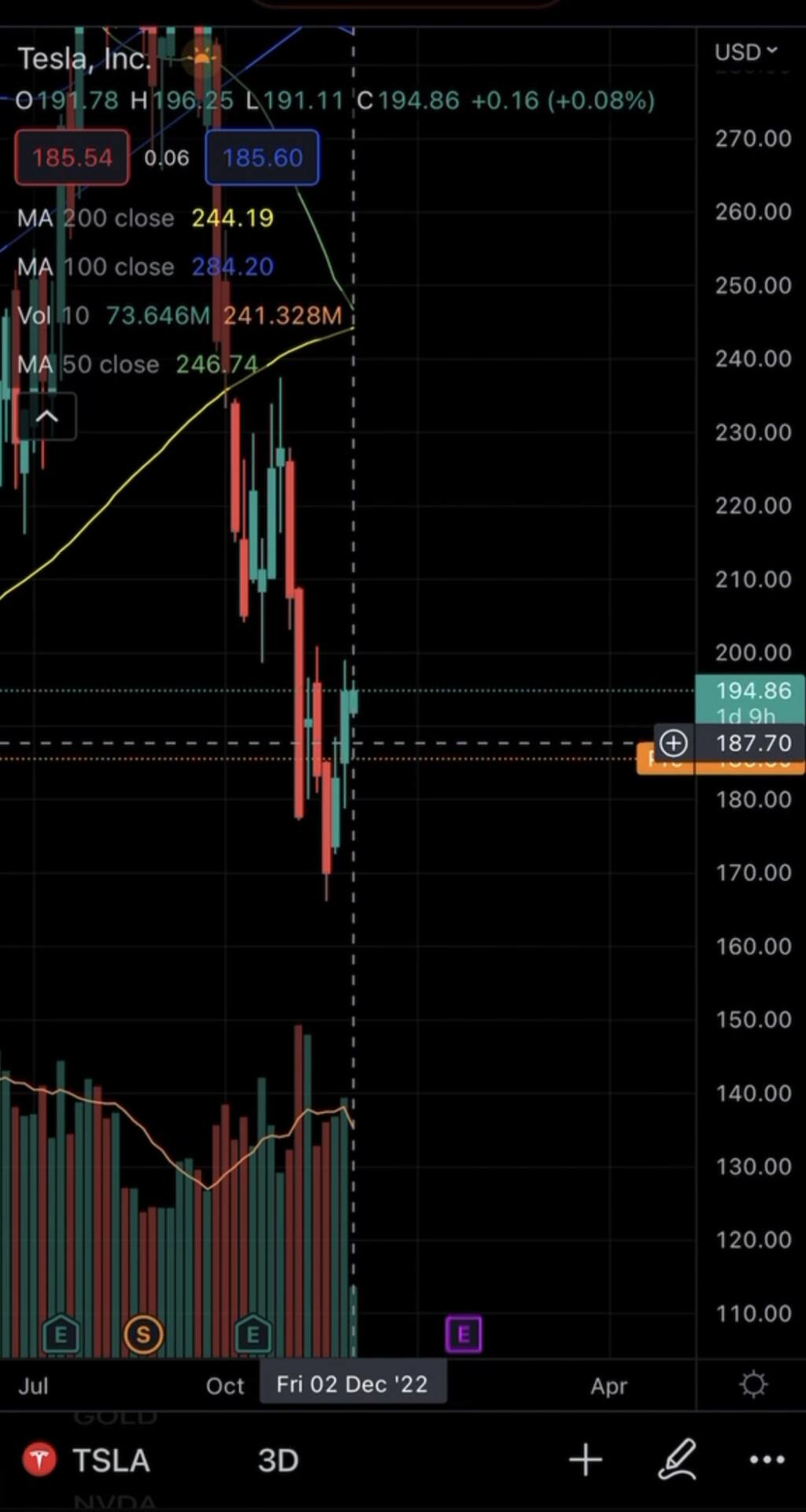Collapse the indicator legend chevron
This screenshot has height=1512, width=806.
(x=46, y=417)
